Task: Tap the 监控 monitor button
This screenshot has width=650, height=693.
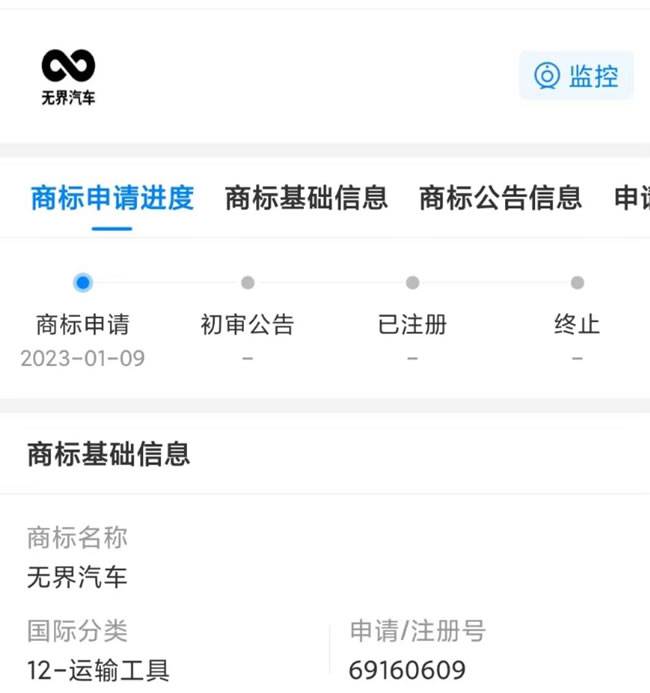Action: 576,76
